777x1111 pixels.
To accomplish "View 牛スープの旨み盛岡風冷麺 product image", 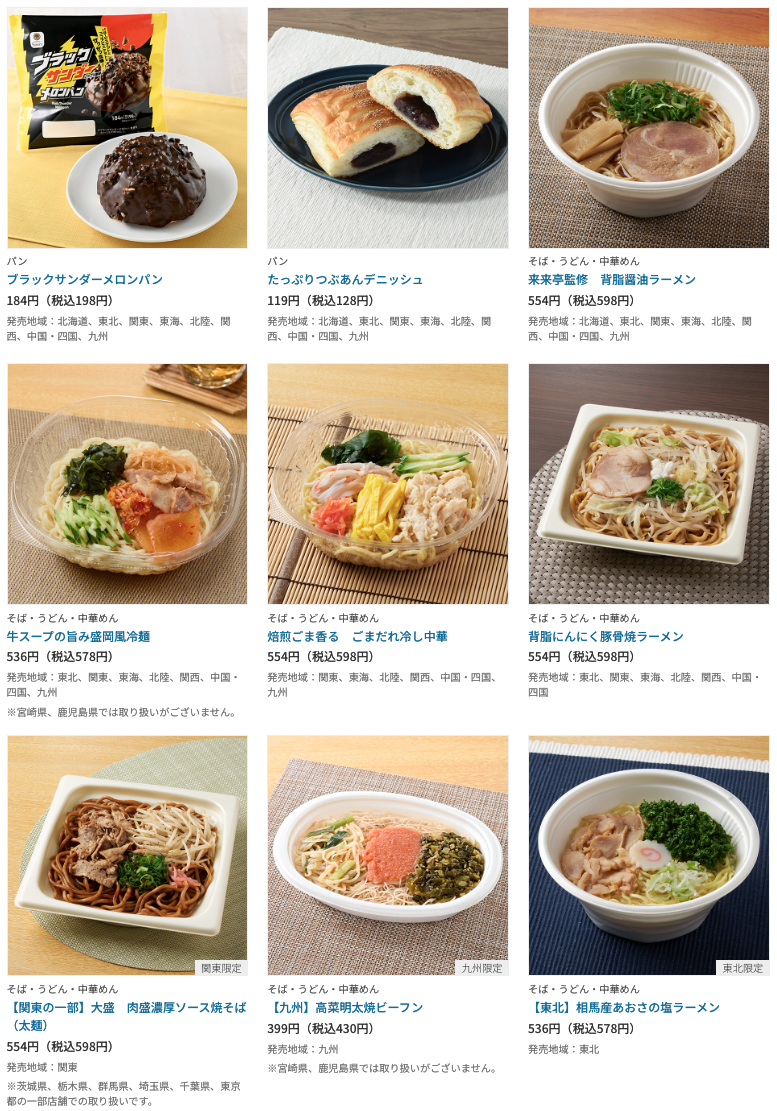I will [x=127, y=484].
